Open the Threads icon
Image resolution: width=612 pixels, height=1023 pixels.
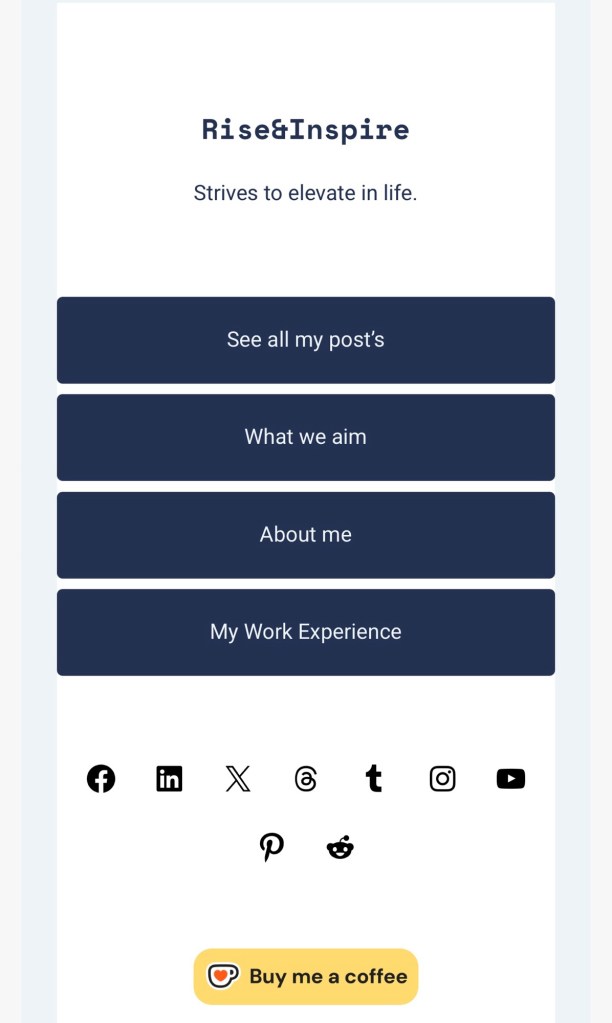[x=306, y=779]
